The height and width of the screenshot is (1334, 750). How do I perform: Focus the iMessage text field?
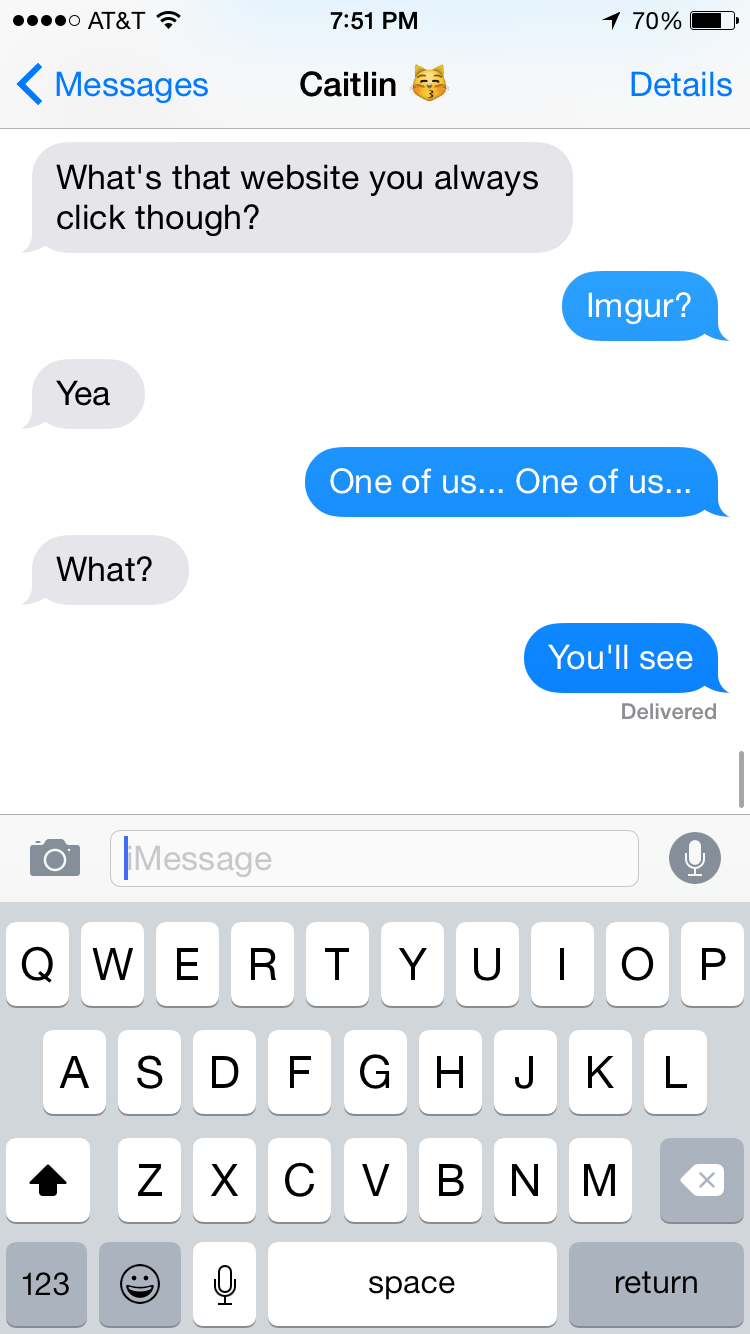[374, 858]
